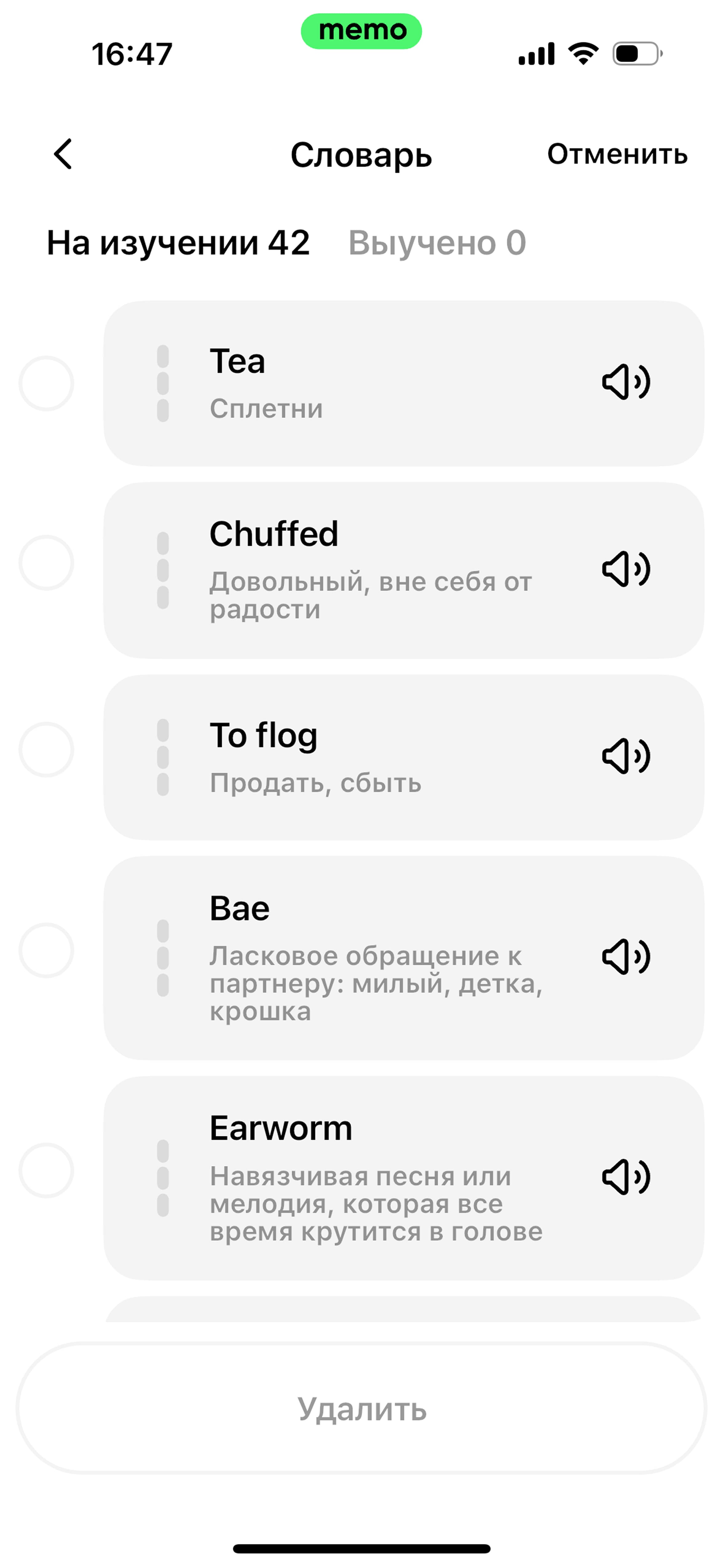This screenshot has height=1568, width=723.
Task: Play pronunciation of Tea
Action: [x=626, y=382]
